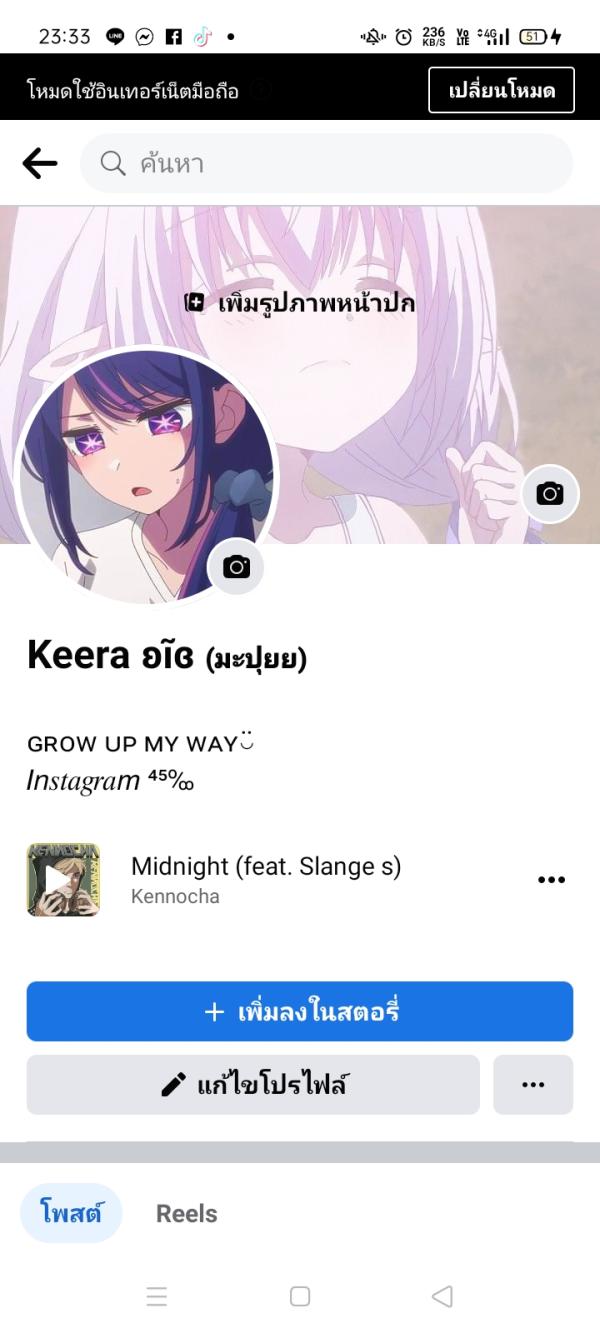Image resolution: width=600 pixels, height=1333 pixels.
Task: Open options for the Midnight song
Action: (551, 880)
